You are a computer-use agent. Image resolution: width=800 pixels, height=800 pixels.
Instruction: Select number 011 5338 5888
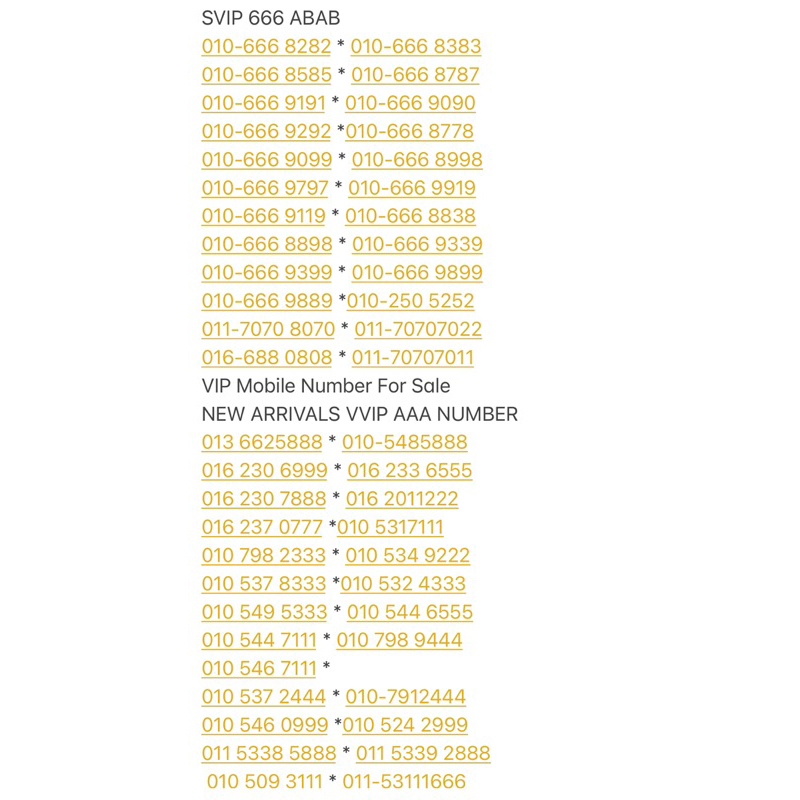[x=269, y=753]
